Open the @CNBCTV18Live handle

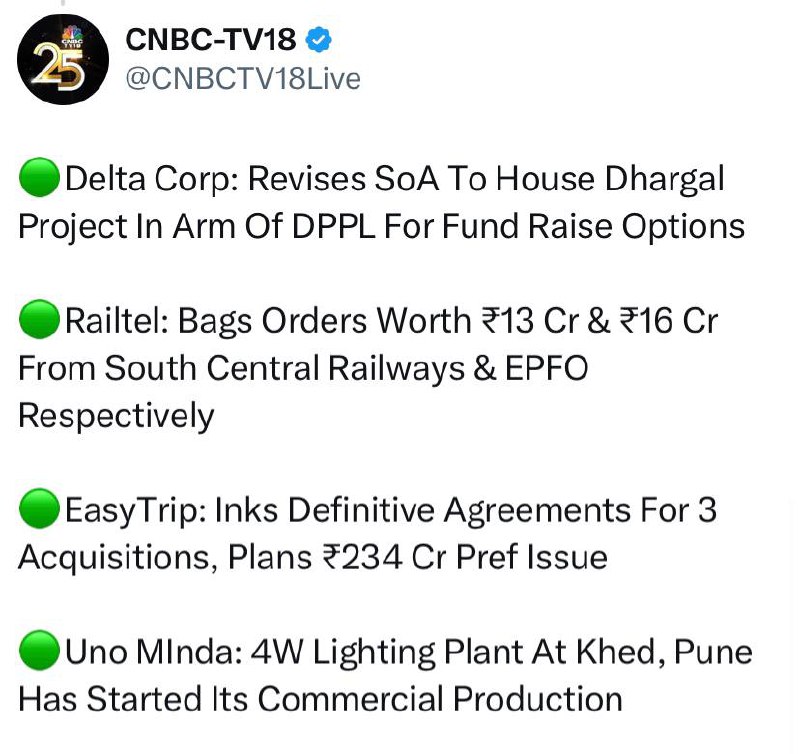coord(243,79)
